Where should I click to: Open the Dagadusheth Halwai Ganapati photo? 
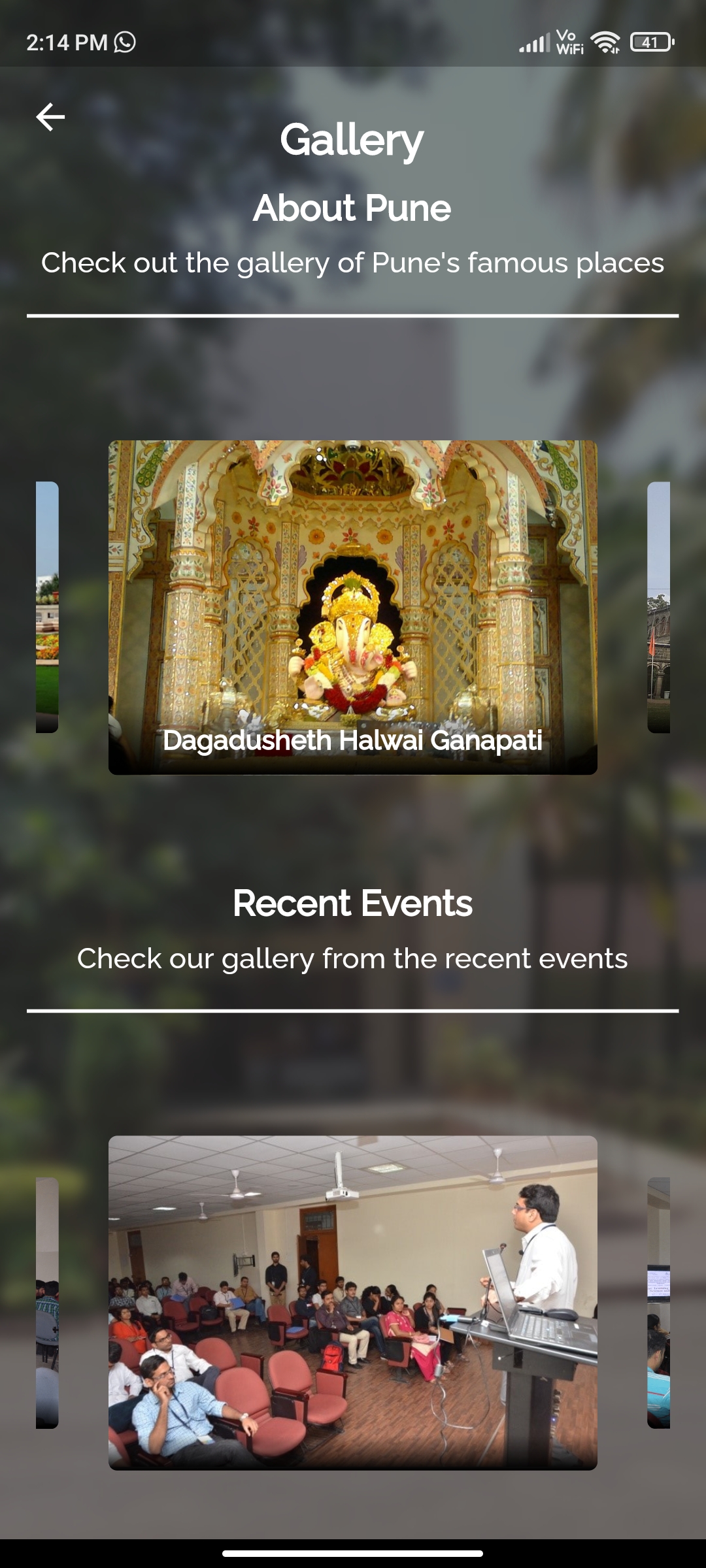[353, 608]
